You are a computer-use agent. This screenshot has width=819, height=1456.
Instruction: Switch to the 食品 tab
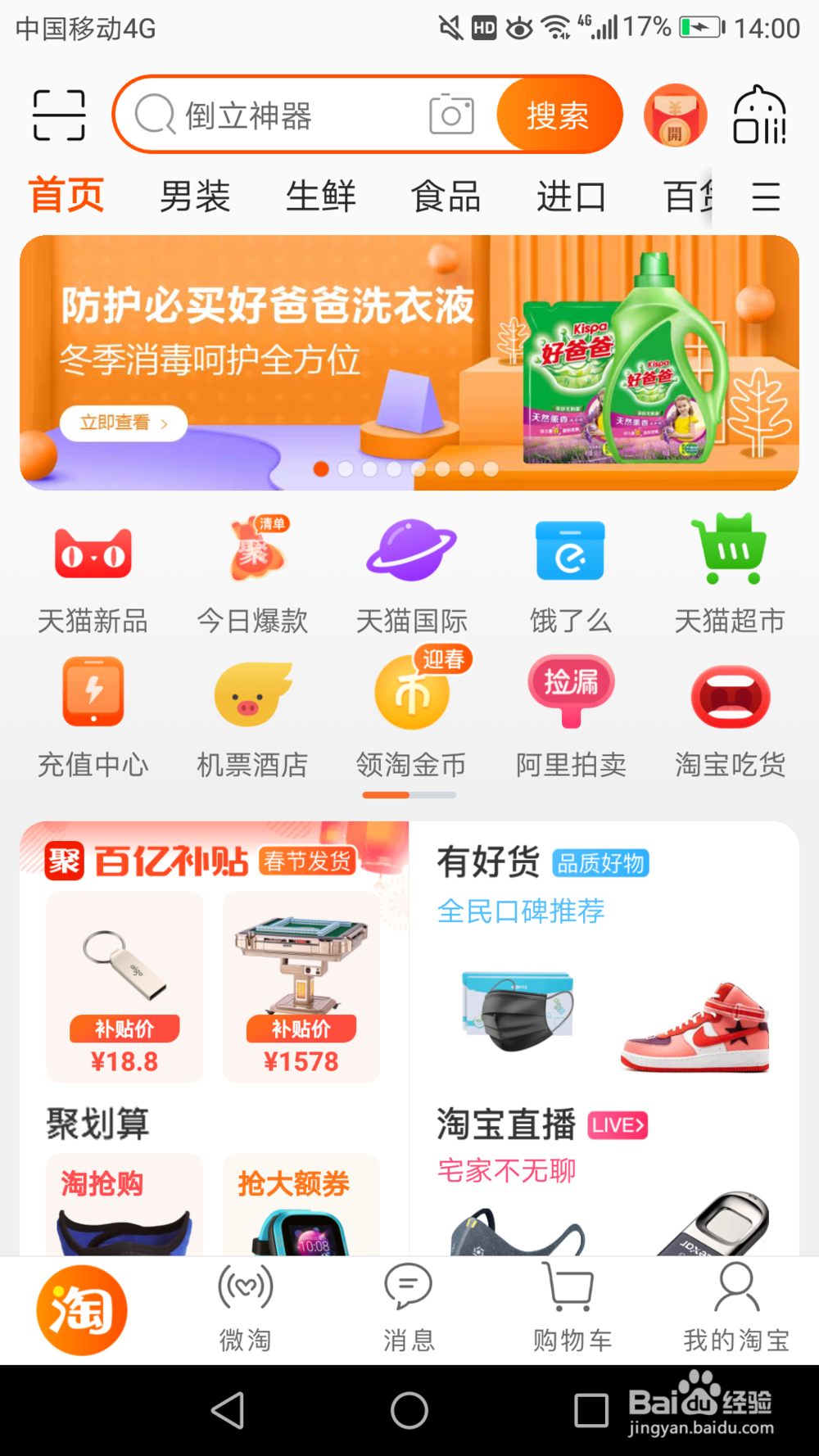[446, 197]
